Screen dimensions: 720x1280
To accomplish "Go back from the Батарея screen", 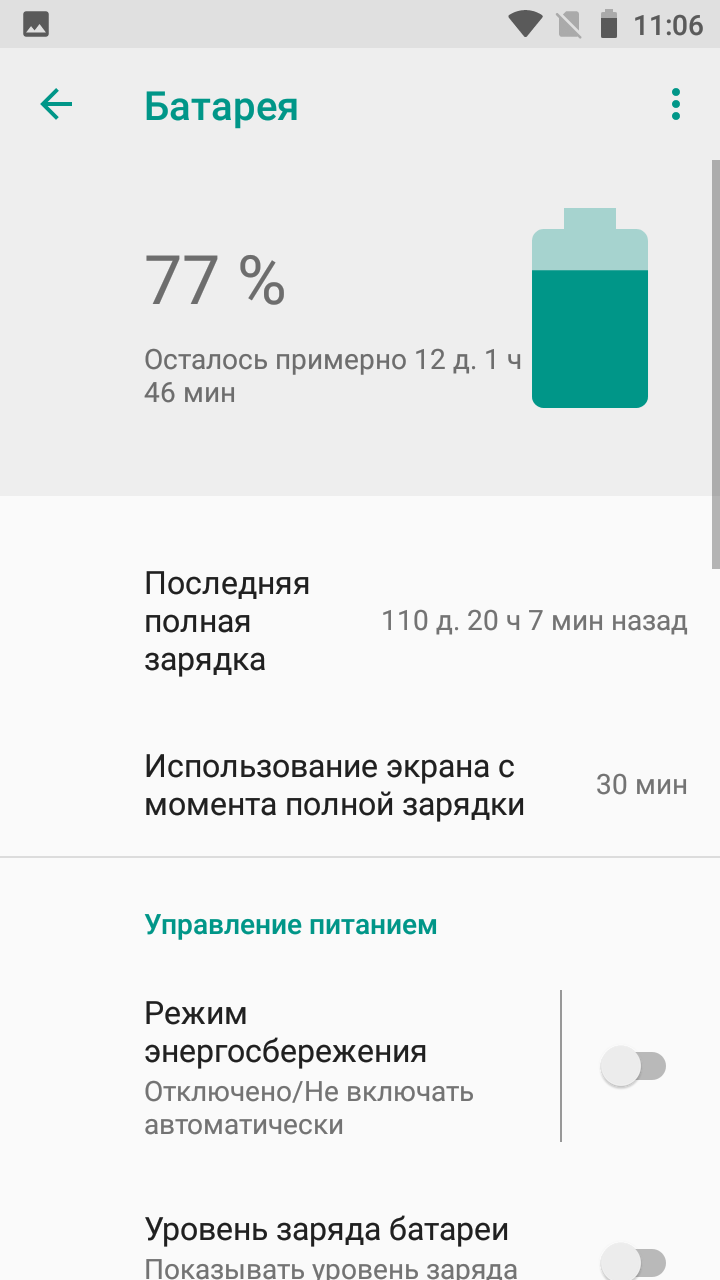I will [56, 104].
